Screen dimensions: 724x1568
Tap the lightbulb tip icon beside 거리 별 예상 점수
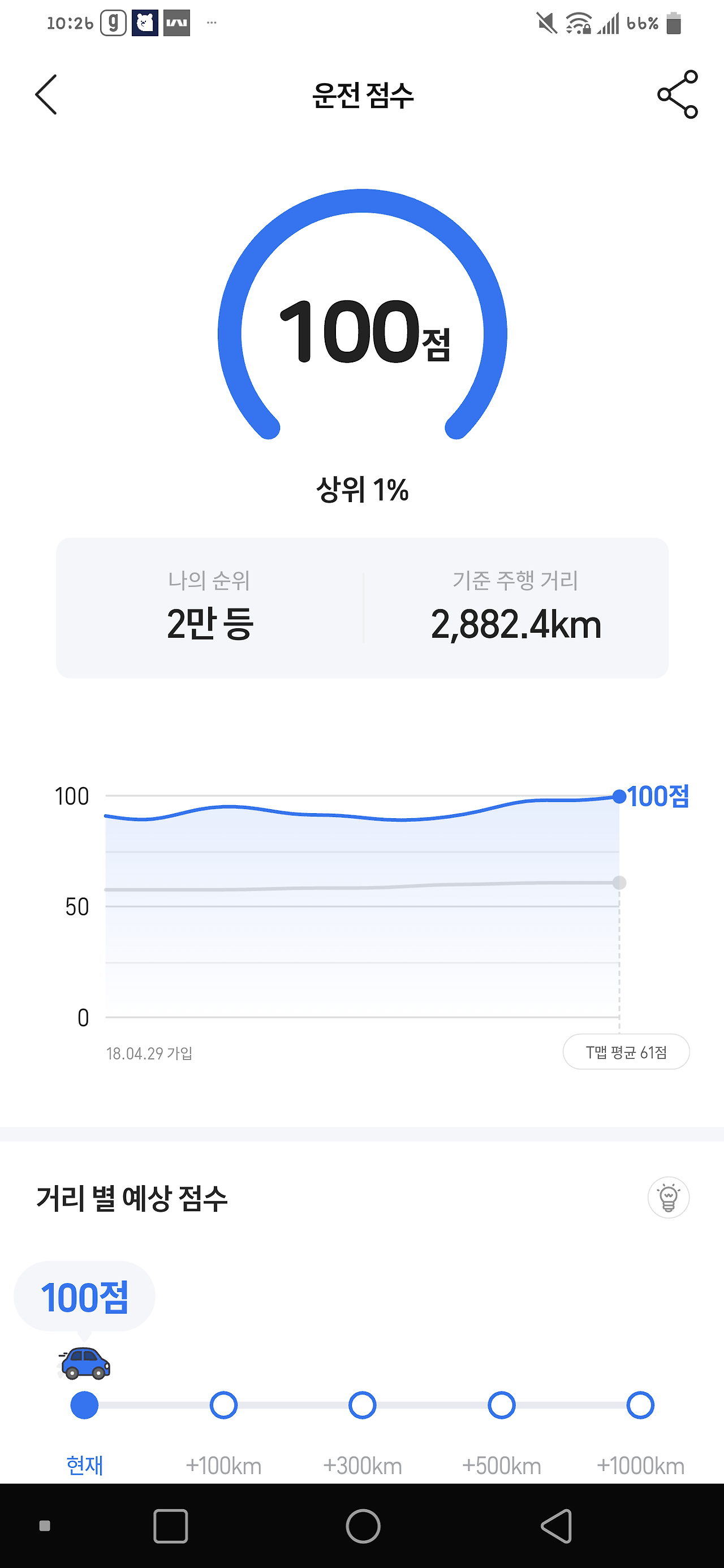click(670, 1197)
